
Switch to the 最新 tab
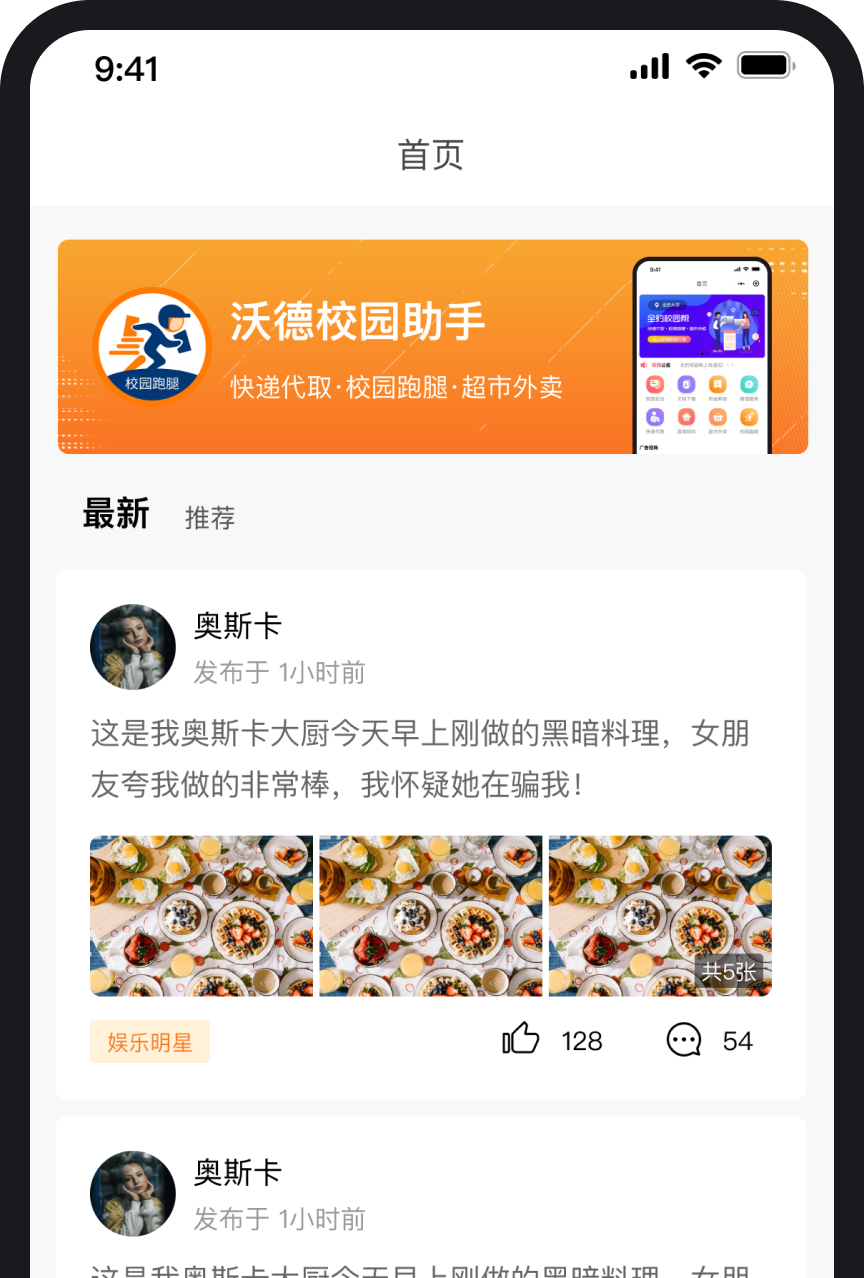click(116, 514)
